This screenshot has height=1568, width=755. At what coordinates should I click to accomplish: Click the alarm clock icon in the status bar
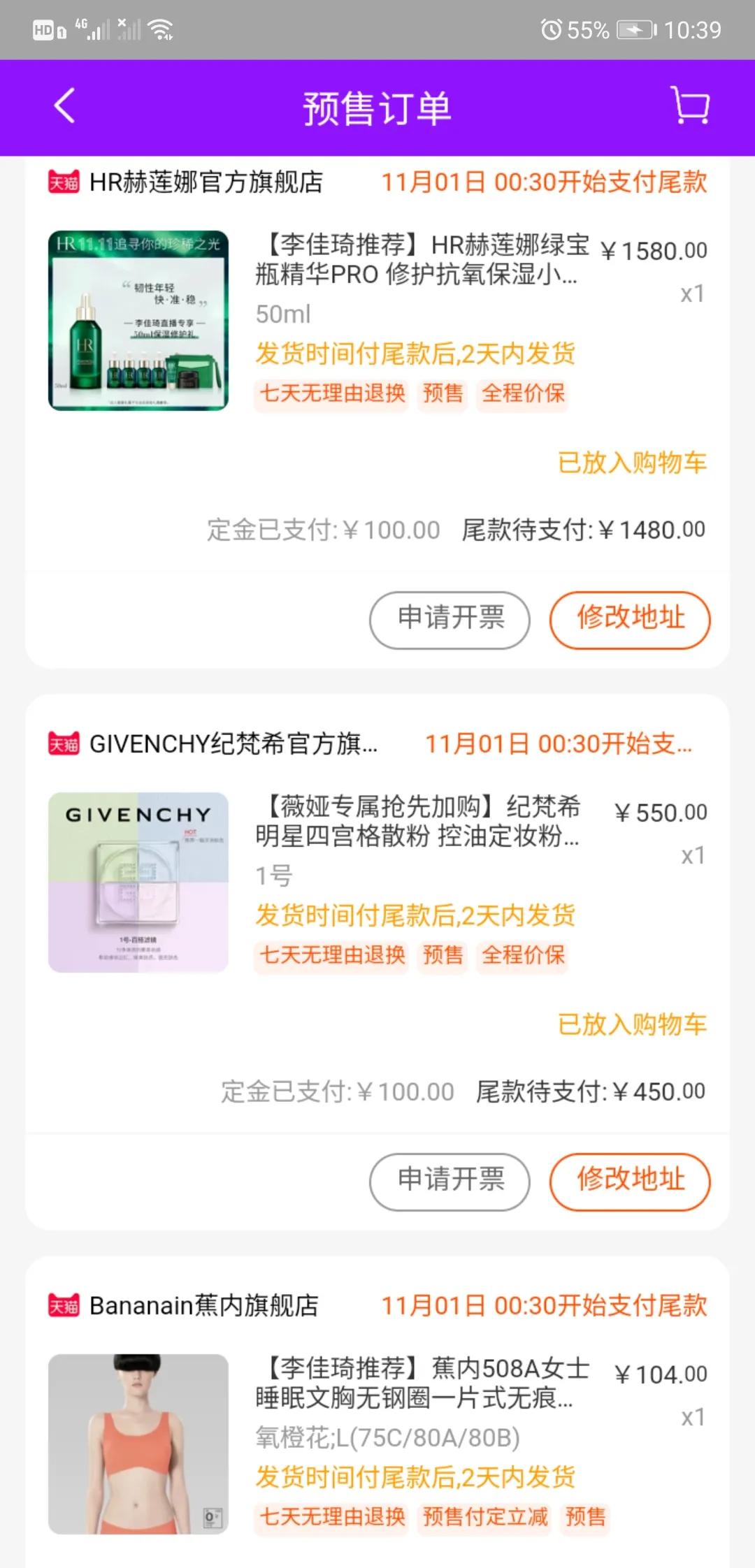pyautogui.click(x=552, y=29)
